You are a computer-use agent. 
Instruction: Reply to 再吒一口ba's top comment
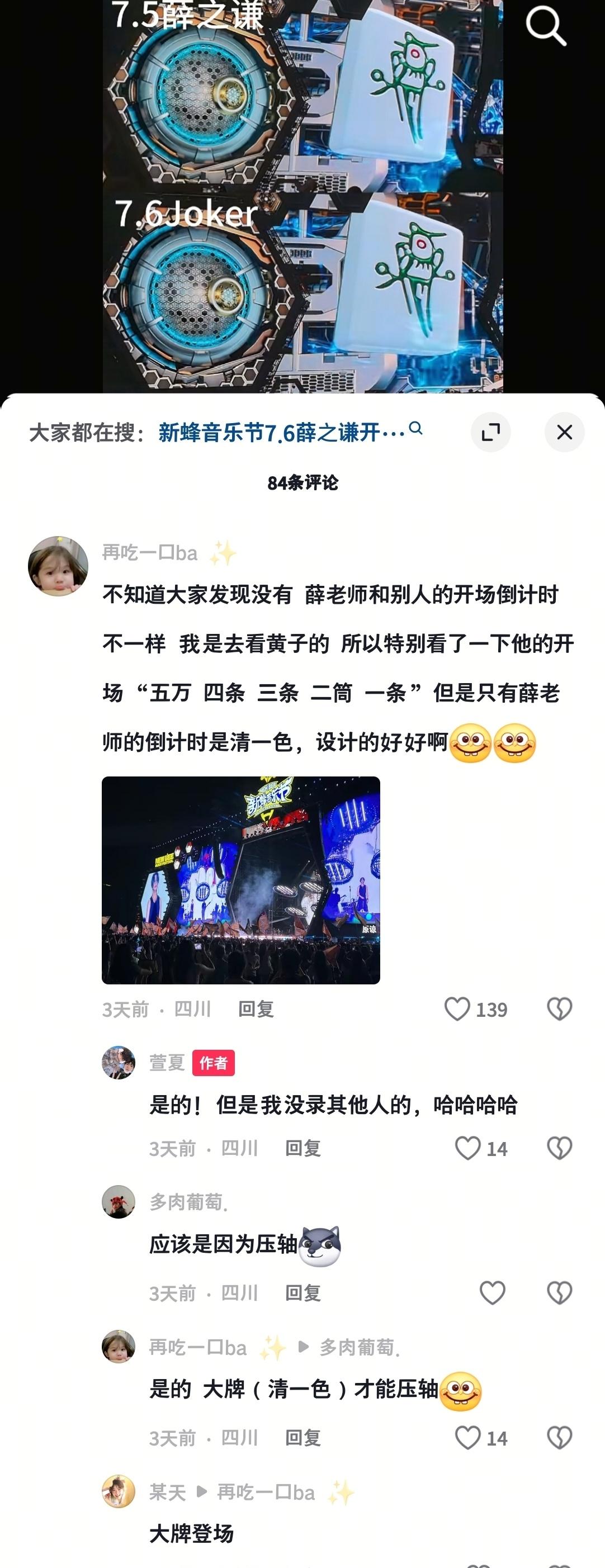coord(256,1009)
